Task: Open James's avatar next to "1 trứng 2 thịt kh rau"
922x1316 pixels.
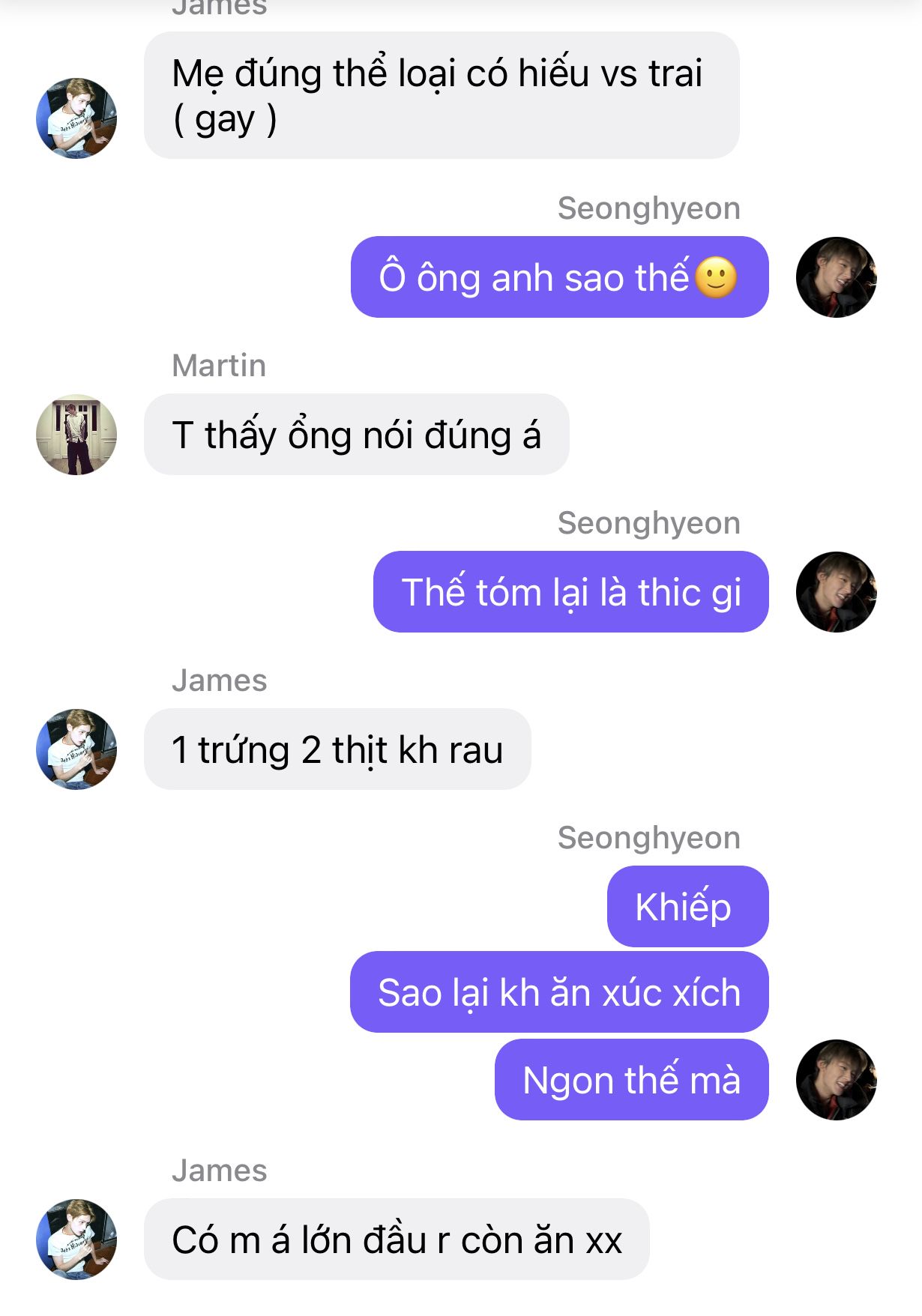Action: tap(76, 749)
